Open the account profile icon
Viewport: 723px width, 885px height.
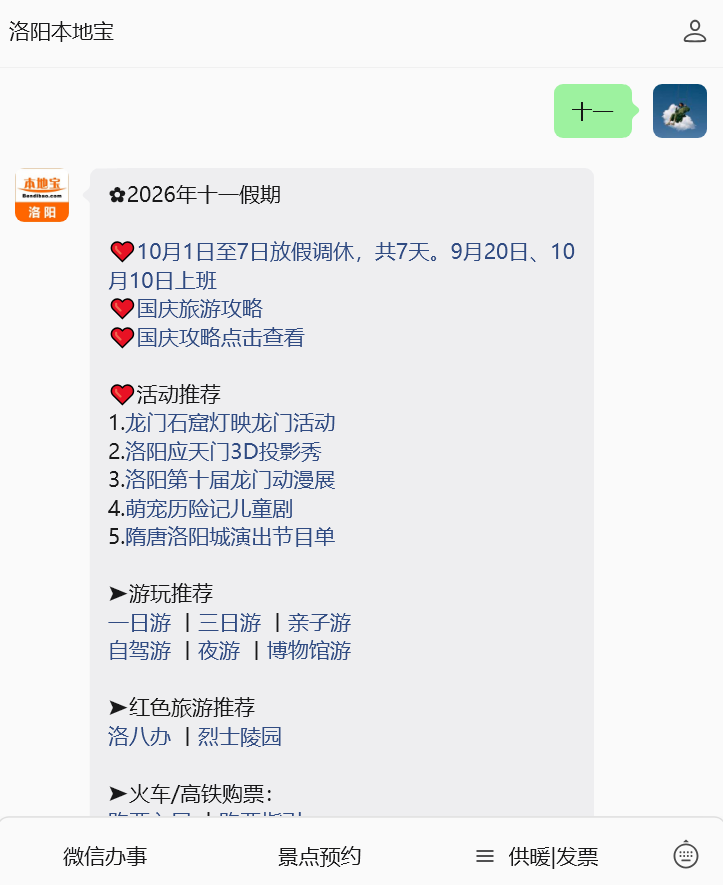click(x=695, y=32)
